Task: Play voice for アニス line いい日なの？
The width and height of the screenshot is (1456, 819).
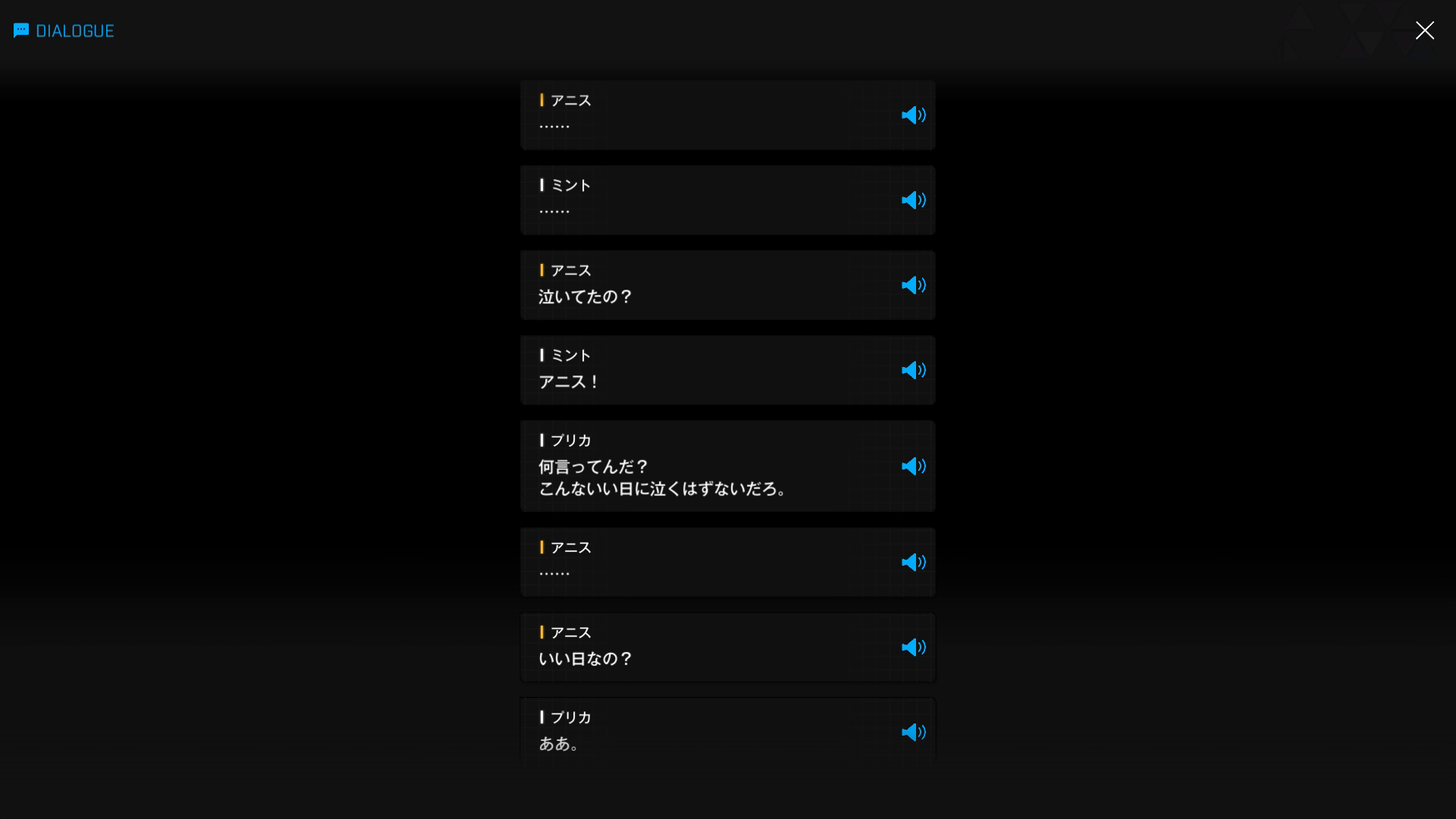Action: click(913, 648)
